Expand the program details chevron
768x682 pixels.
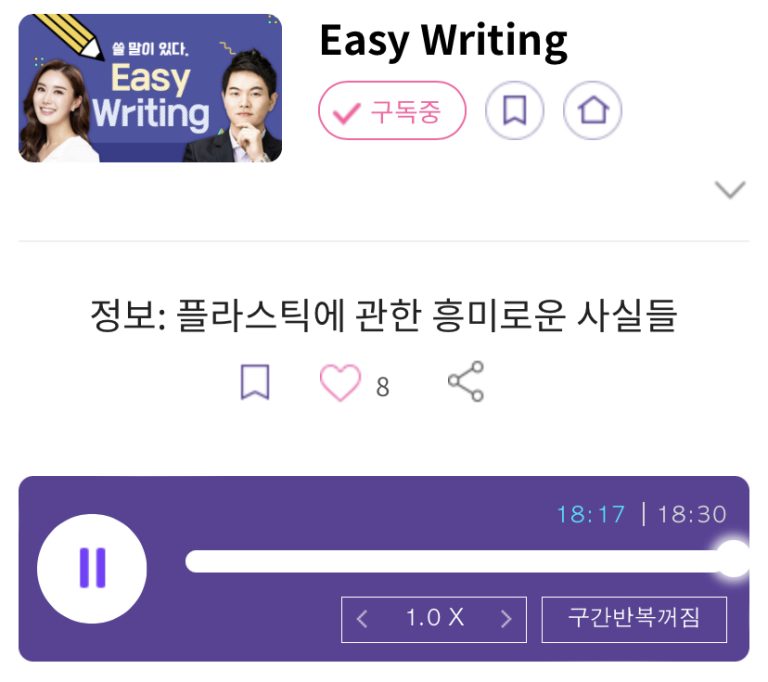click(731, 189)
